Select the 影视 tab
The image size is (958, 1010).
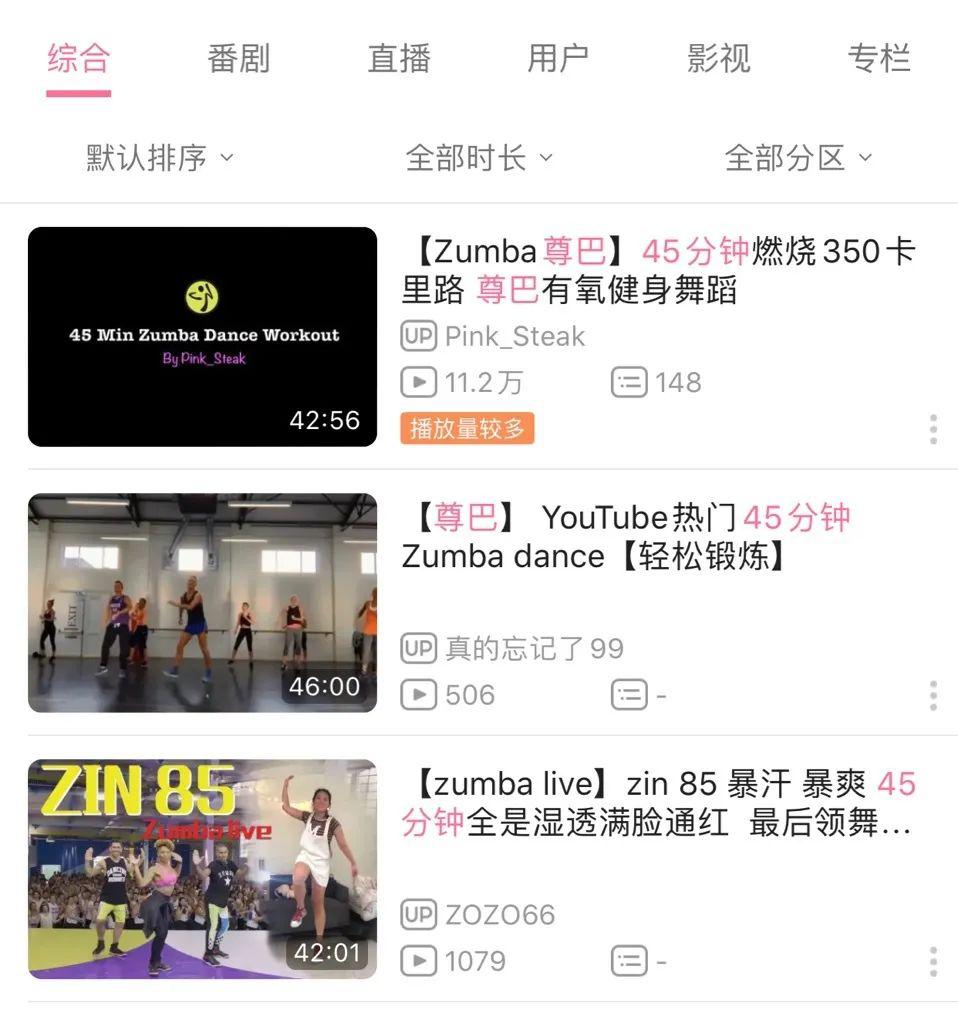[x=719, y=57]
